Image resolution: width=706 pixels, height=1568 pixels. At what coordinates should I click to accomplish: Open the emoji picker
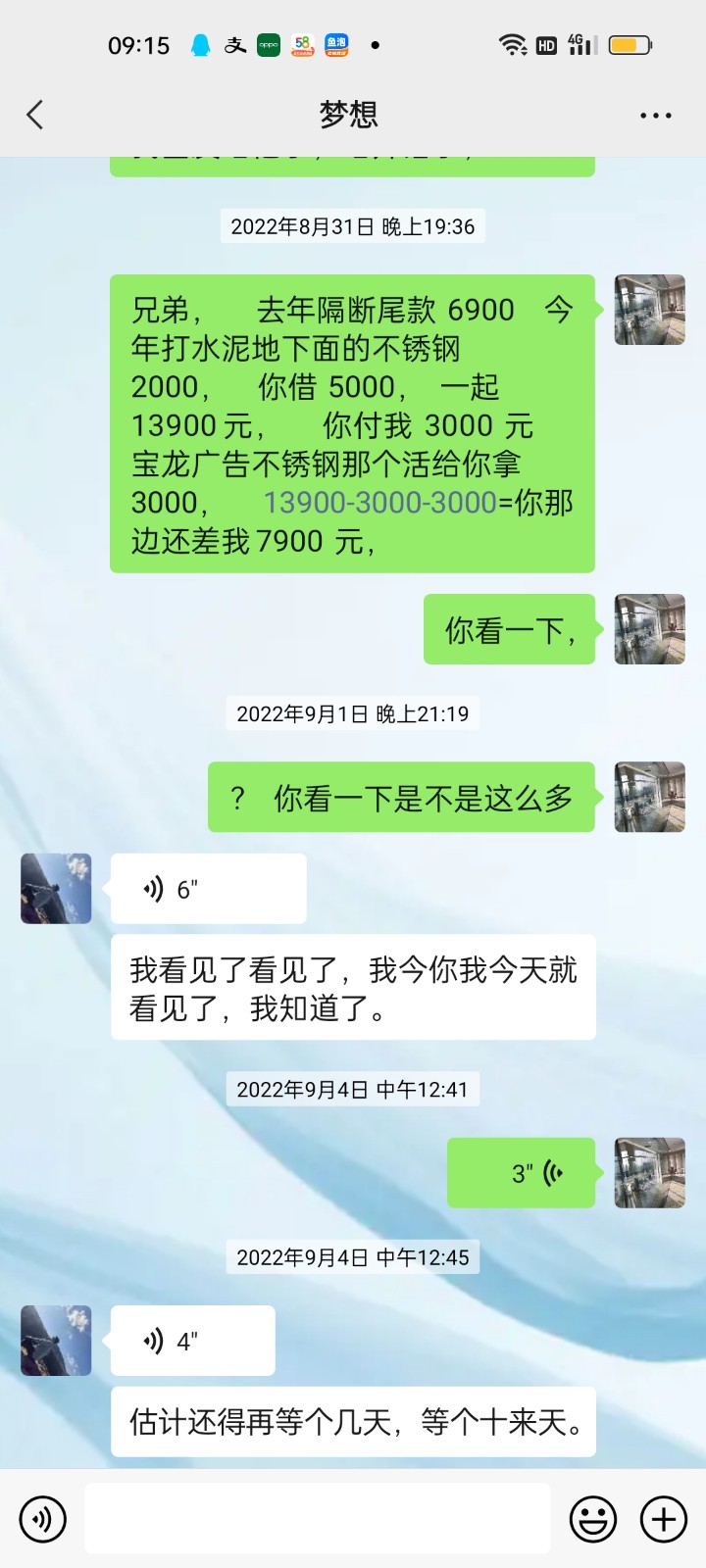tap(593, 1519)
